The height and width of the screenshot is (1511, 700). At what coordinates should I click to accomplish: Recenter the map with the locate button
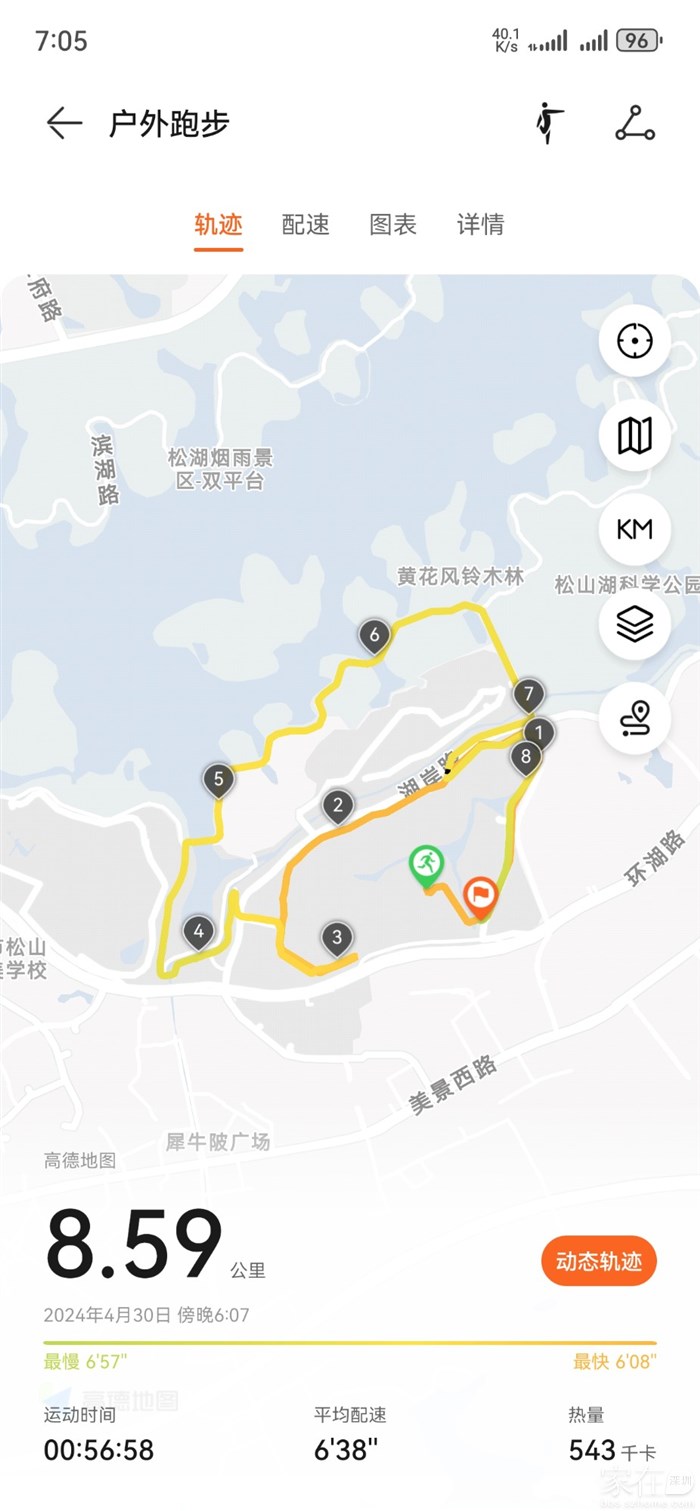[x=634, y=341]
